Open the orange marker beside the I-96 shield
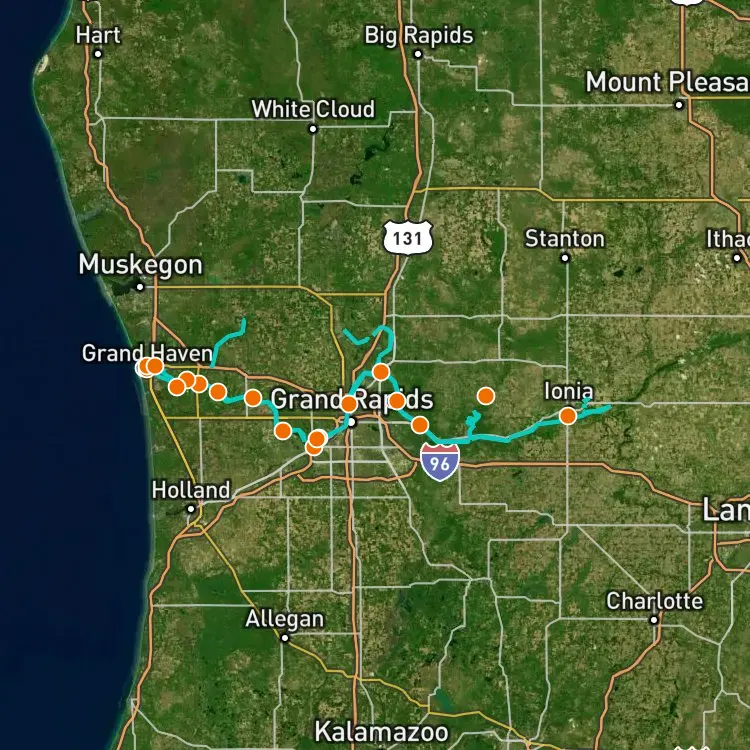The width and height of the screenshot is (750, 750). pyautogui.click(x=419, y=424)
